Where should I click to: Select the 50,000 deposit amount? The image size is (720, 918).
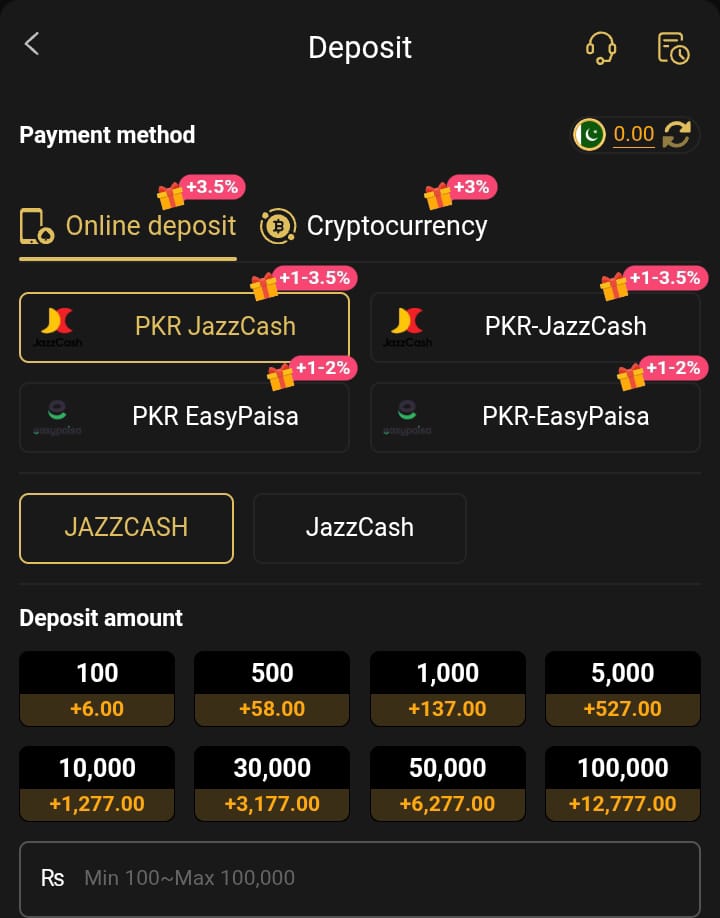click(448, 784)
